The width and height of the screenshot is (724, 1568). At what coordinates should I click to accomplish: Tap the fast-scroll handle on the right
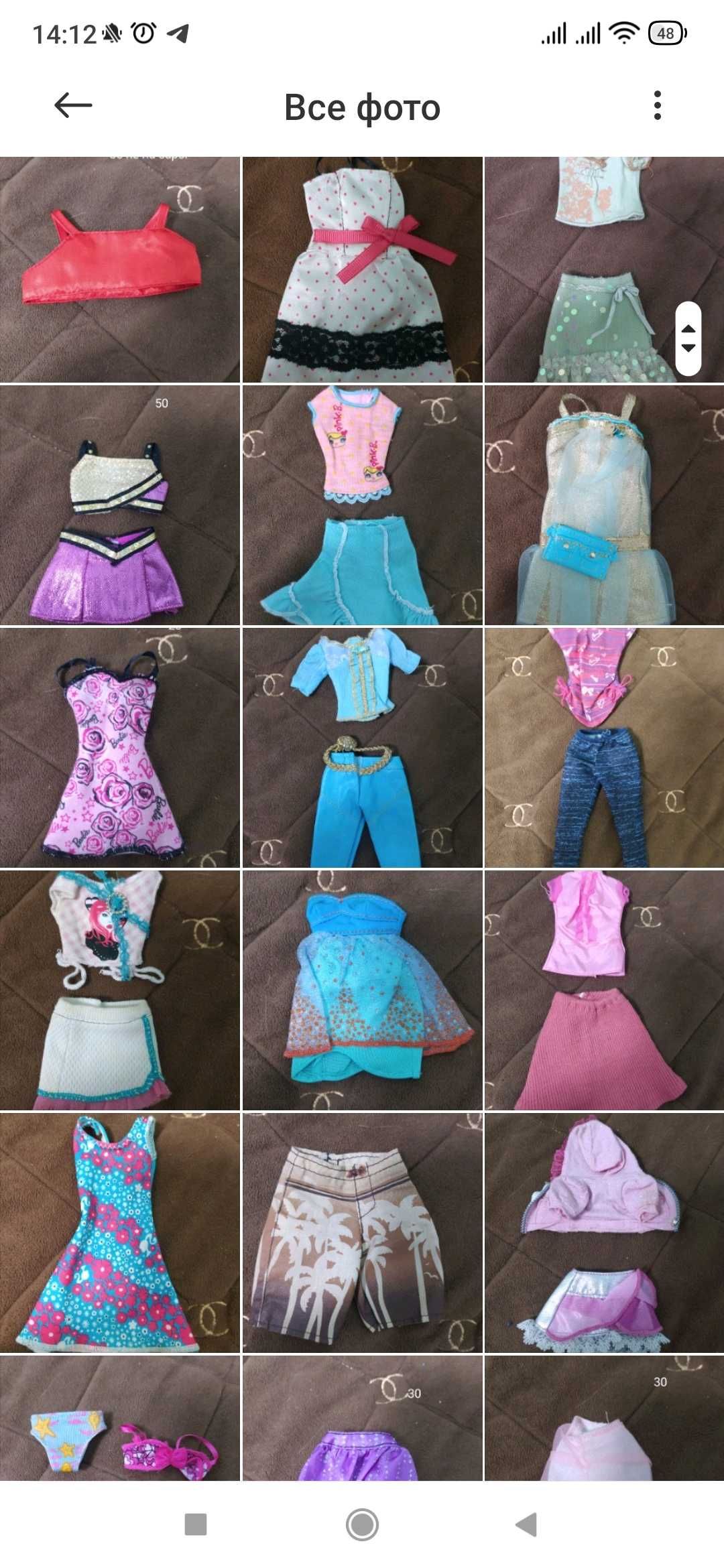tap(688, 338)
